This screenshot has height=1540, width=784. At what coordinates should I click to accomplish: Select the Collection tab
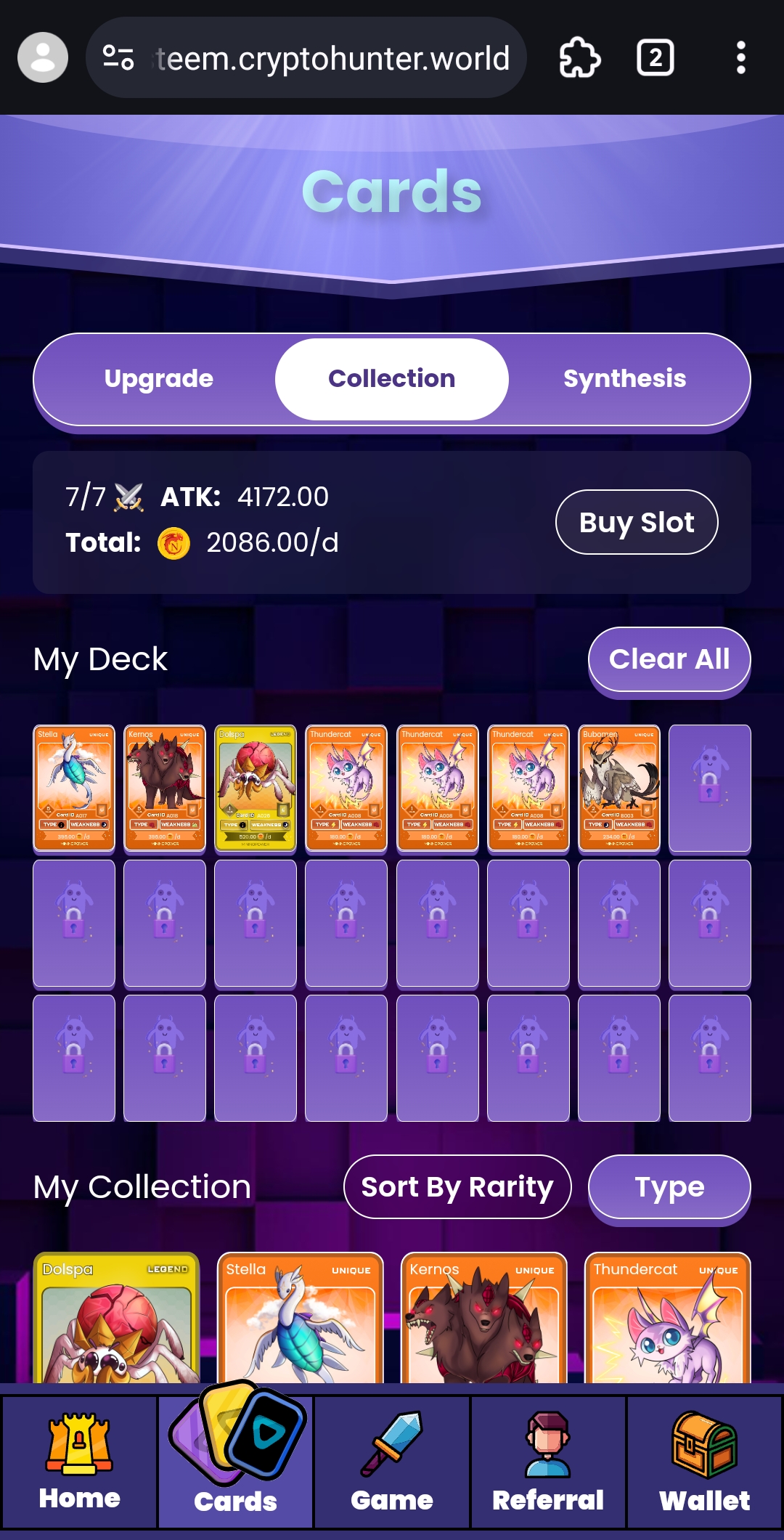click(391, 378)
